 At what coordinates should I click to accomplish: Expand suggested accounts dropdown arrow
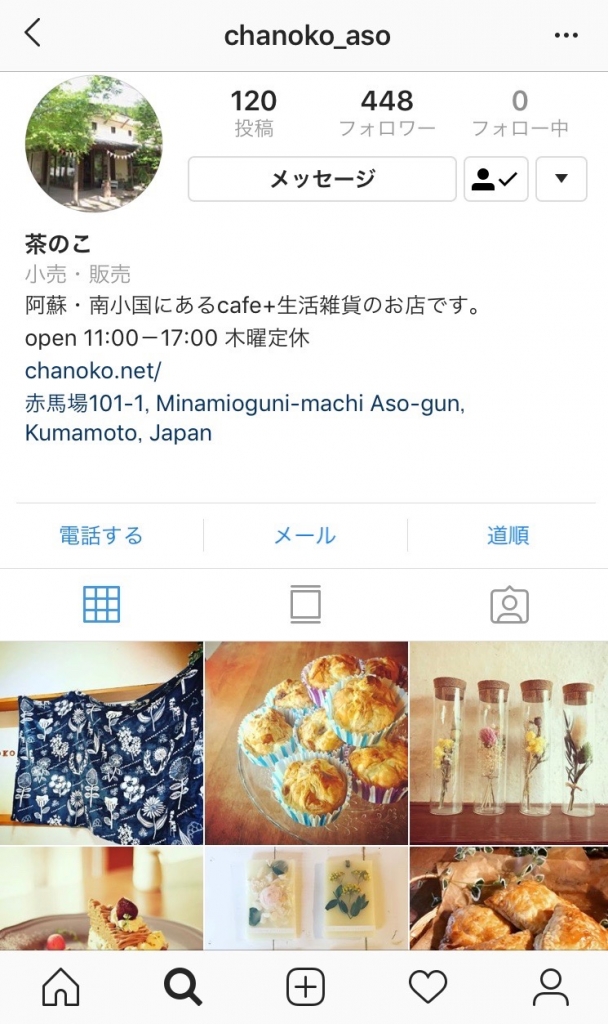(x=561, y=179)
